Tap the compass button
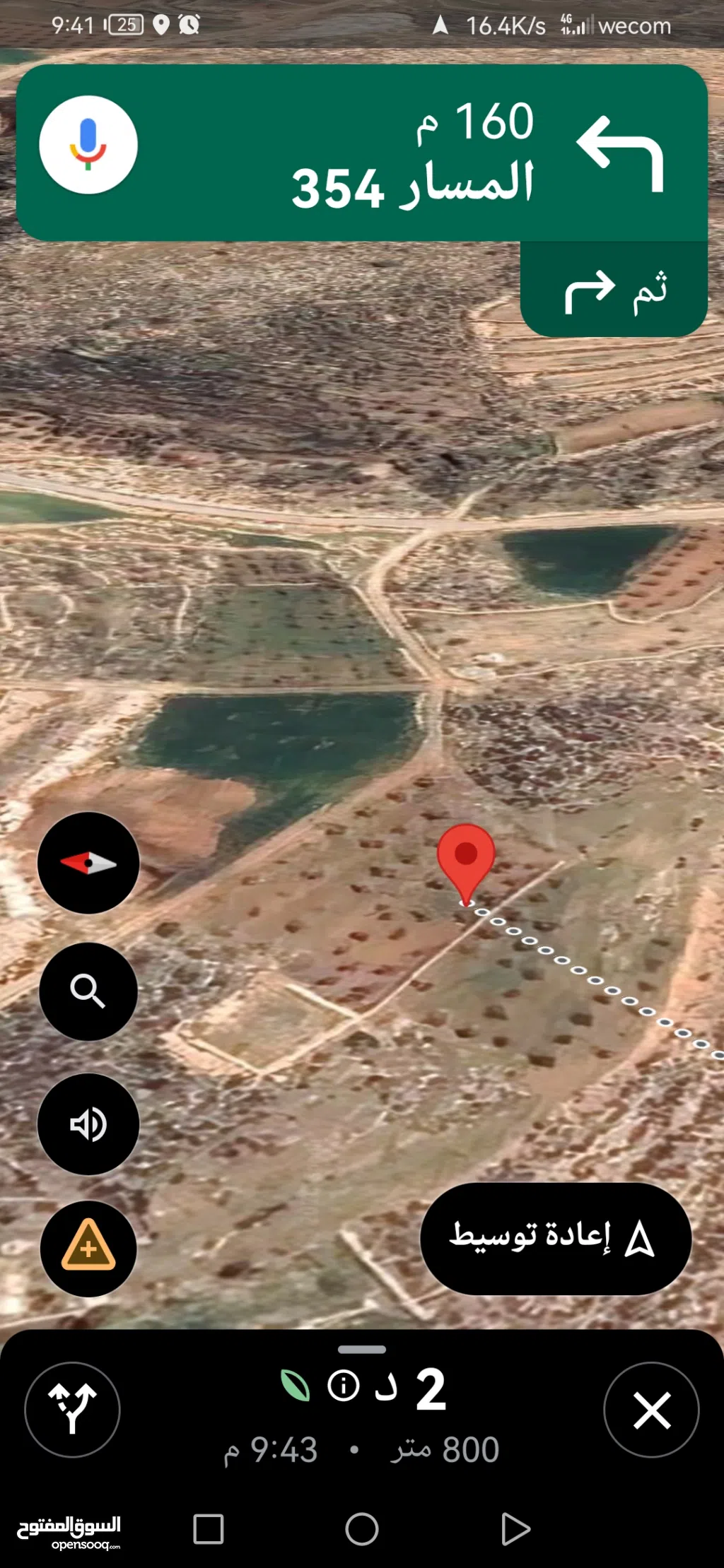This screenshot has width=724, height=1568. [88, 863]
